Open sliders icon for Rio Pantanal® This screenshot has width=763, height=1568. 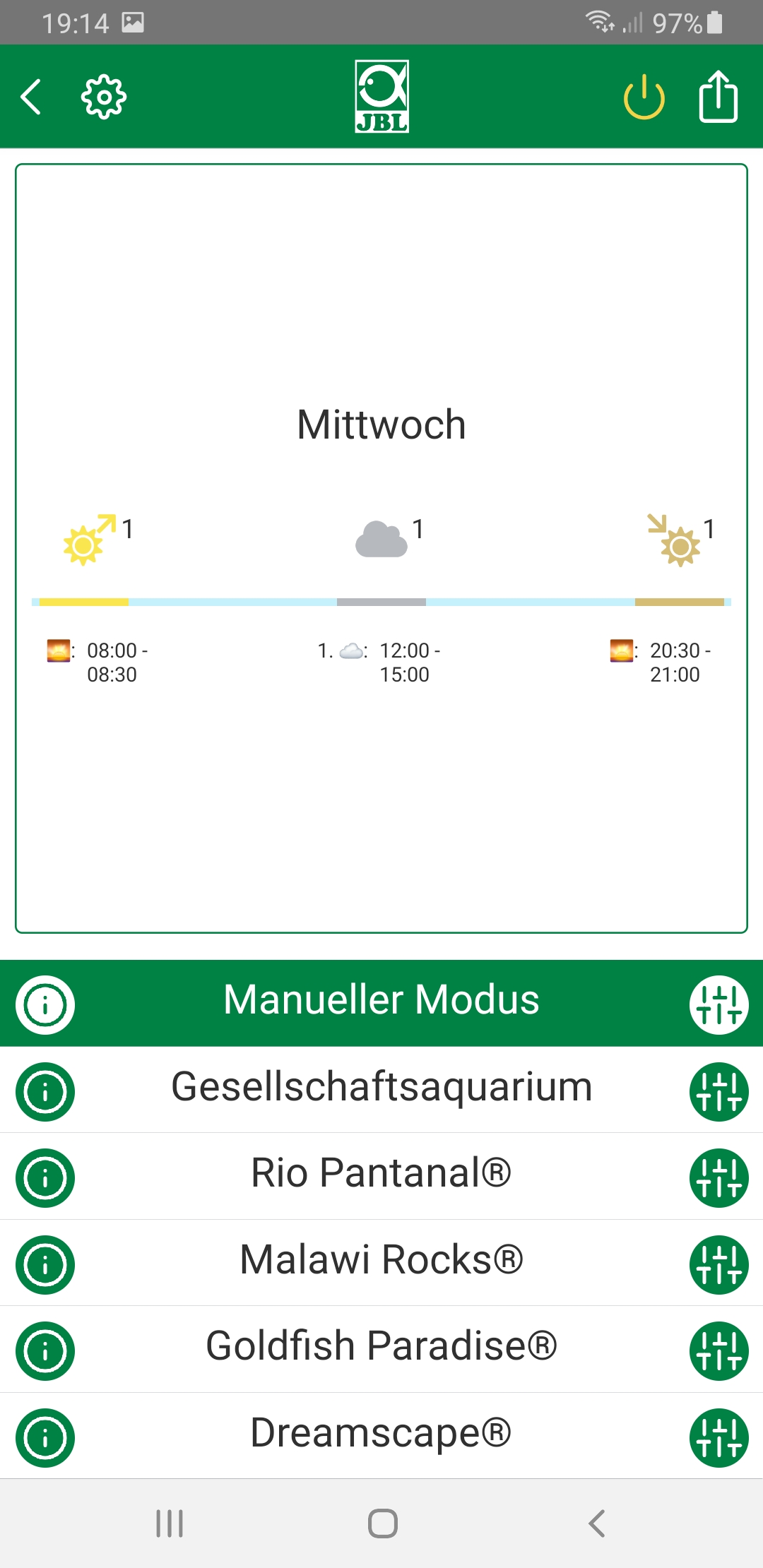[x=719, y=1178]
